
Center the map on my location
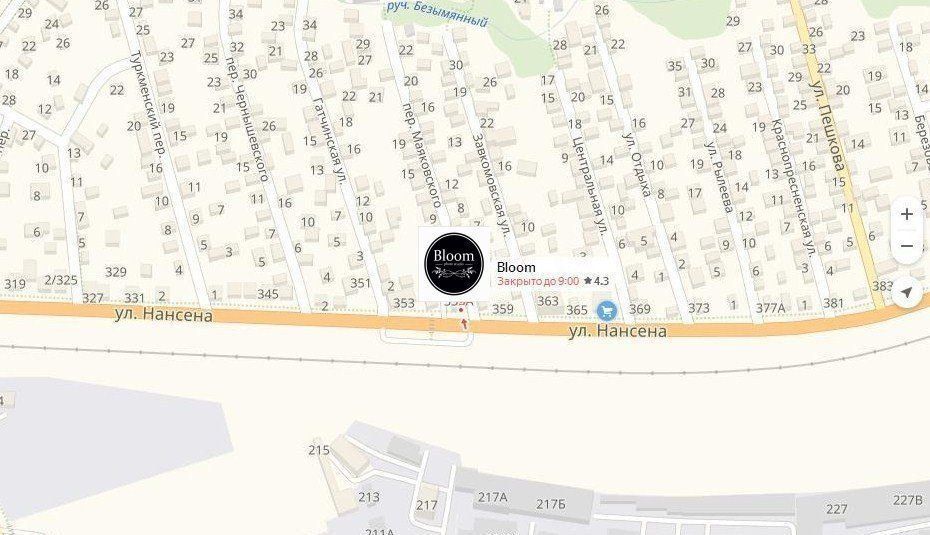coord(906,292)
